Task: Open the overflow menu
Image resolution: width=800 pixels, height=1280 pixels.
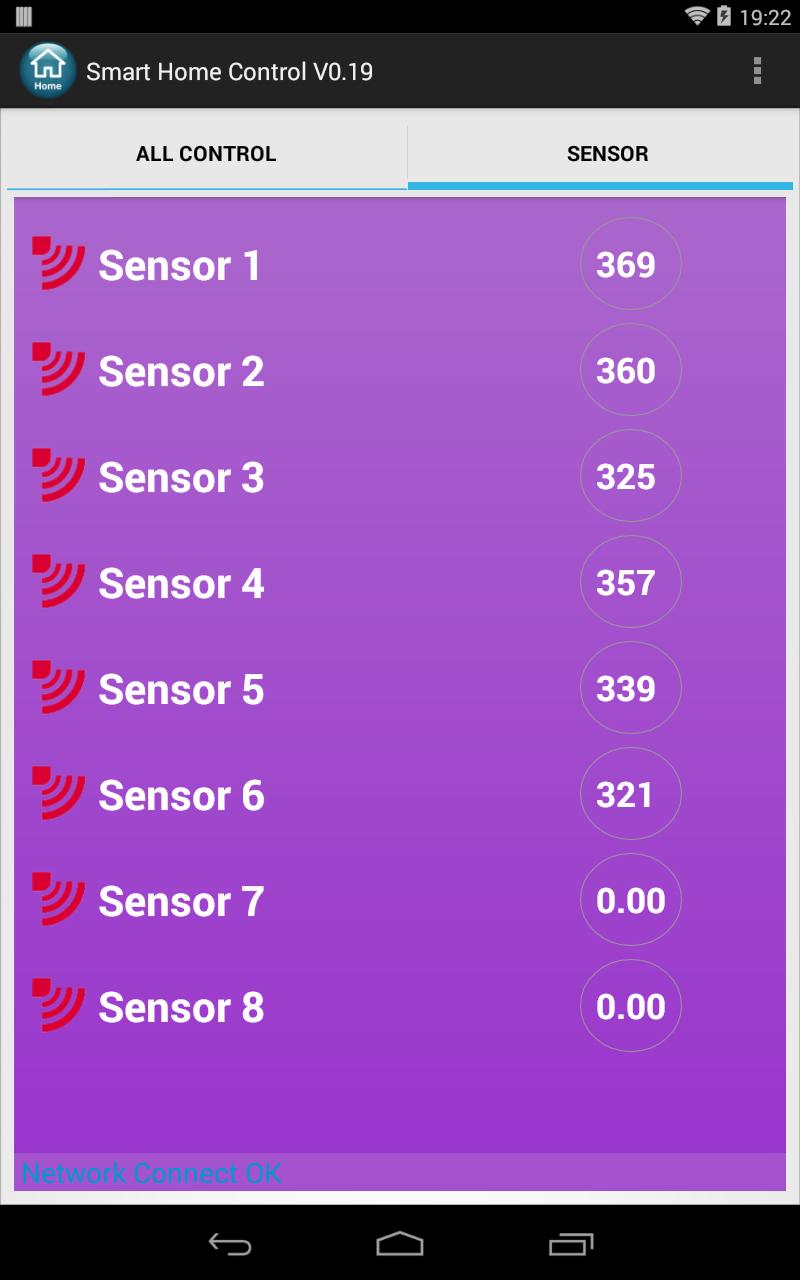Action: click(x=757, y=71)
